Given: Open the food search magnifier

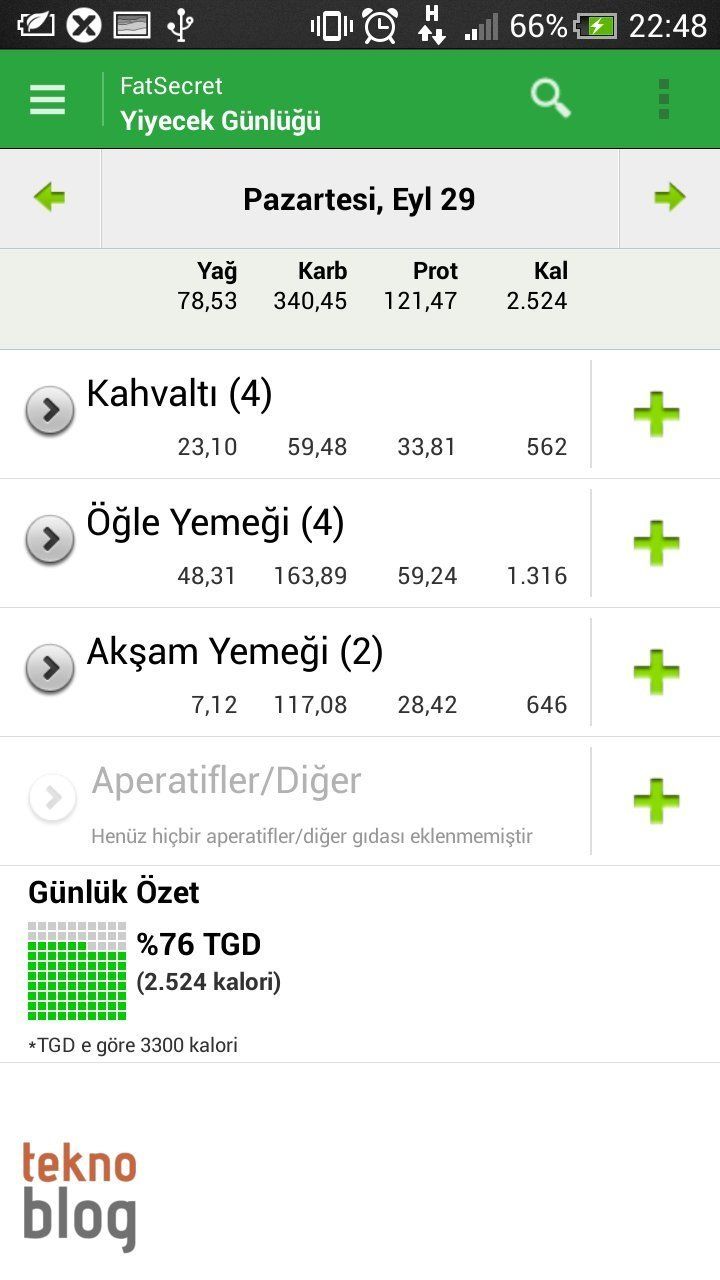Looking at the screenshot, I should [550, 99].
